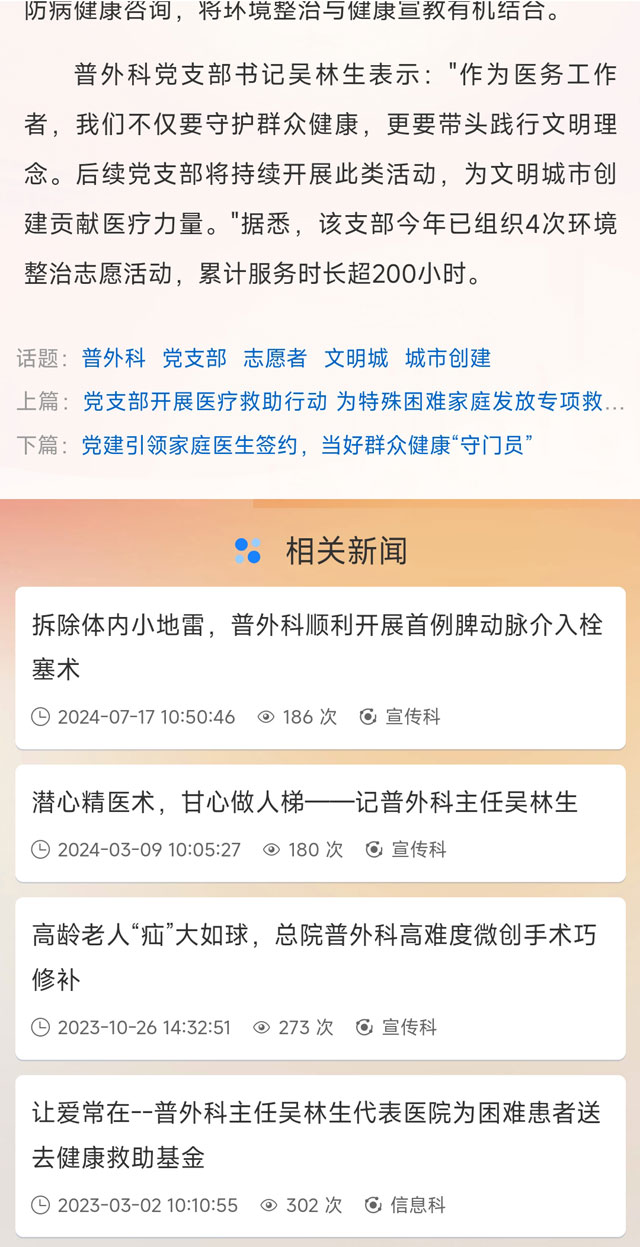Tap the 文明城 topic tag
This screenshot has width=640, height=1247.
point(356,358)
